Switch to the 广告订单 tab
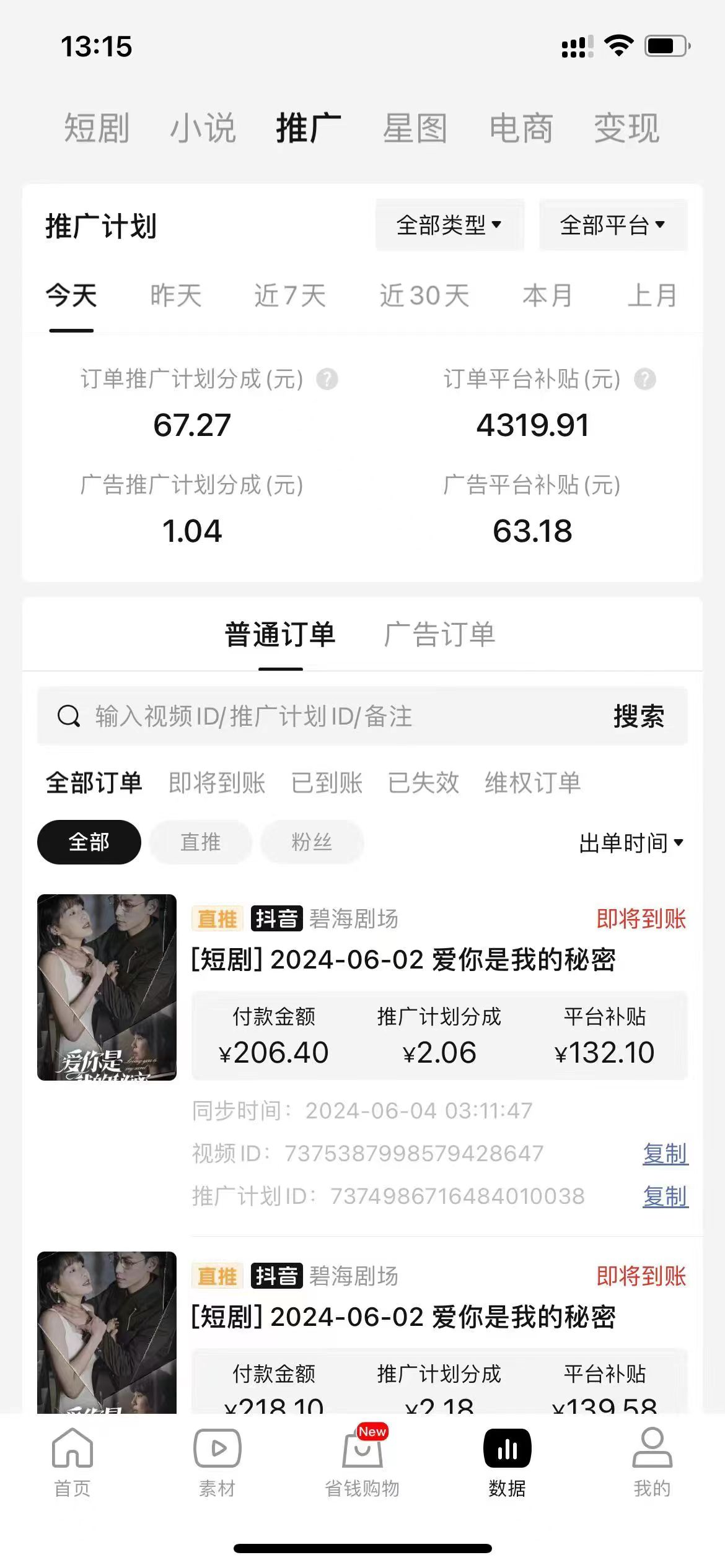Image resolution: width=725 pixels, height=1568 pixels. [x=439, y=635]
